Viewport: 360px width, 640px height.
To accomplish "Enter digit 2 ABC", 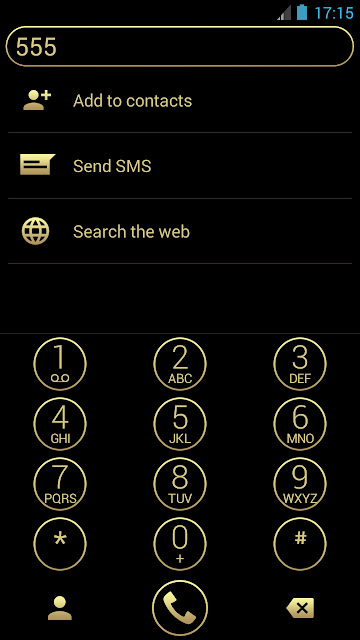I will coord(180,364).
